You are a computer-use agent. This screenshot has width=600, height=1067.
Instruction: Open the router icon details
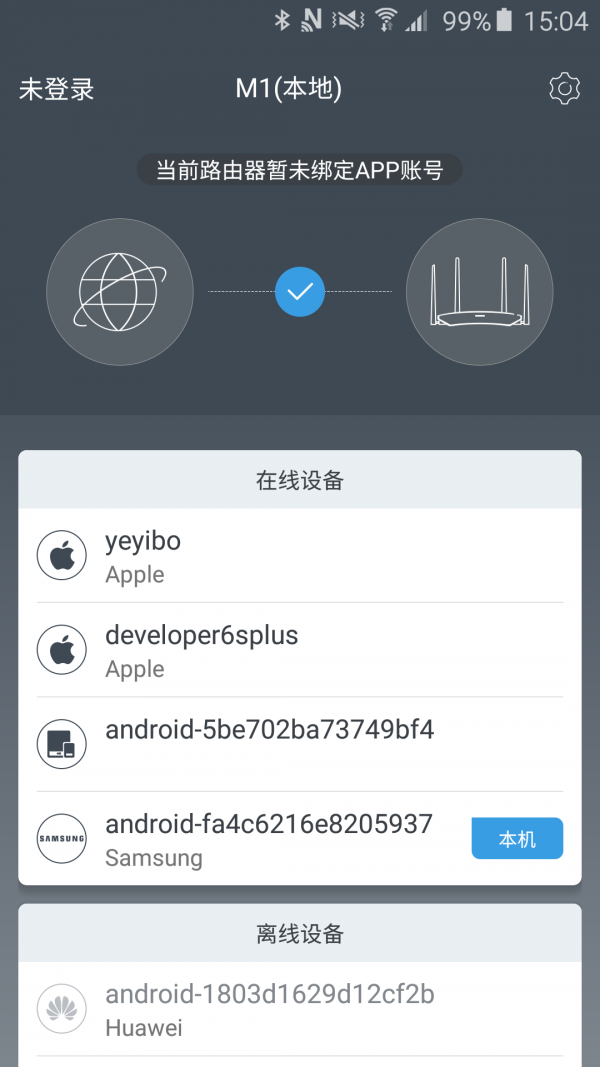[479, 292]
